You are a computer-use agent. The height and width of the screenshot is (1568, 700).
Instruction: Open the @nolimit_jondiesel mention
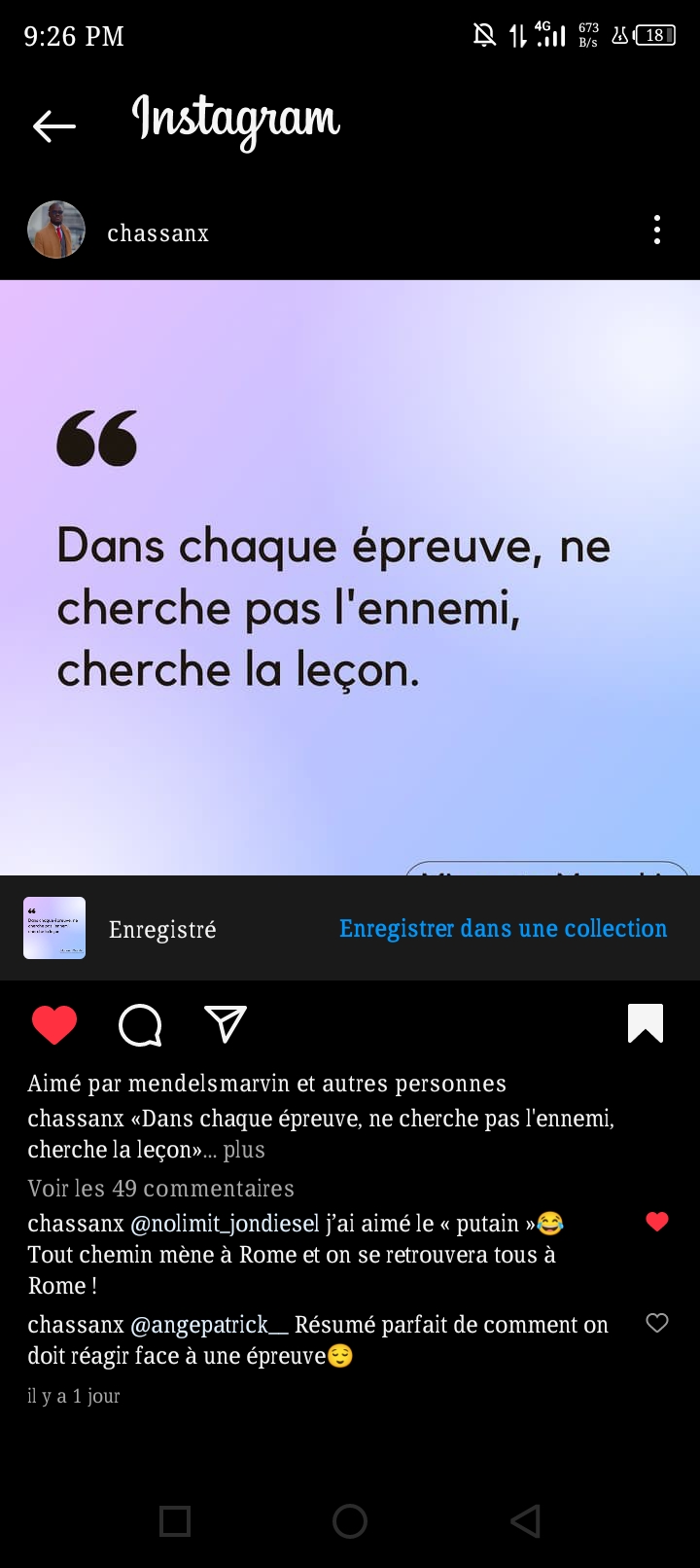coord(225,1224)
